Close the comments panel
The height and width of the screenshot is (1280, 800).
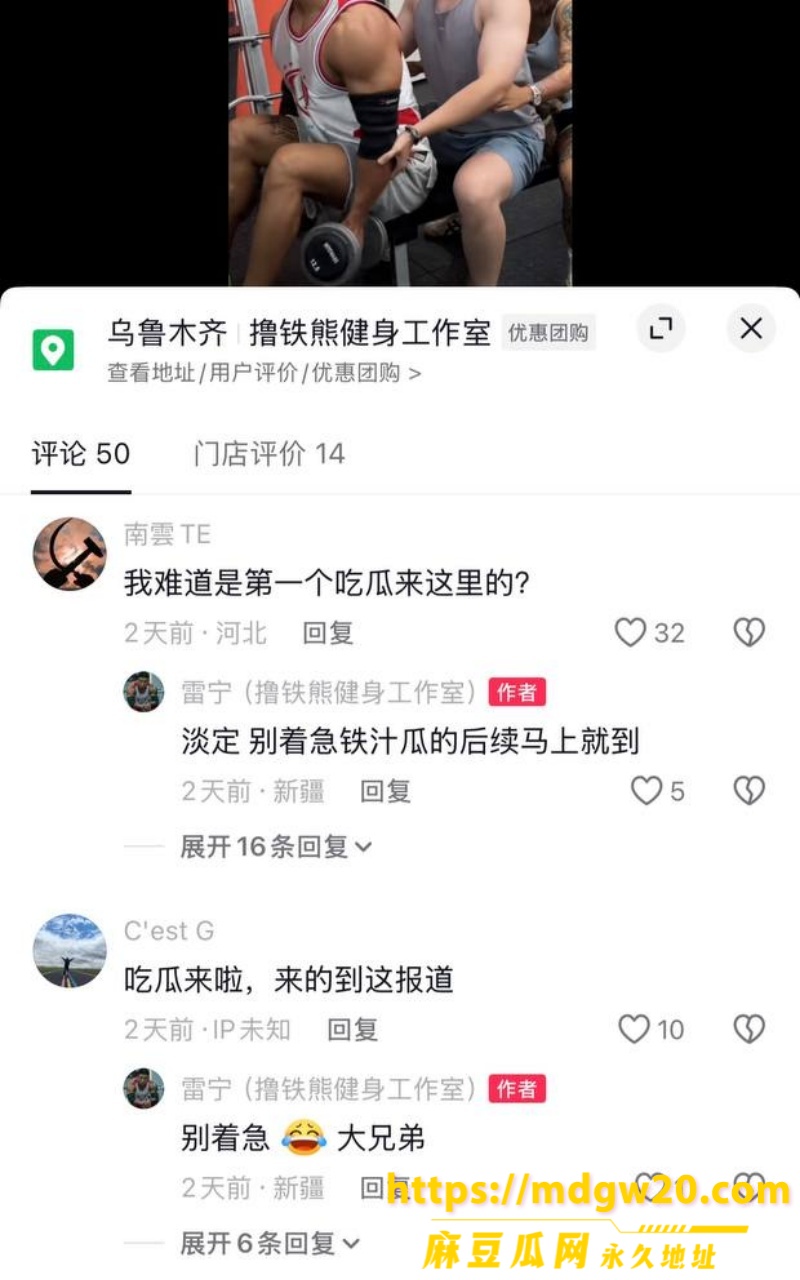coord(751,328)
